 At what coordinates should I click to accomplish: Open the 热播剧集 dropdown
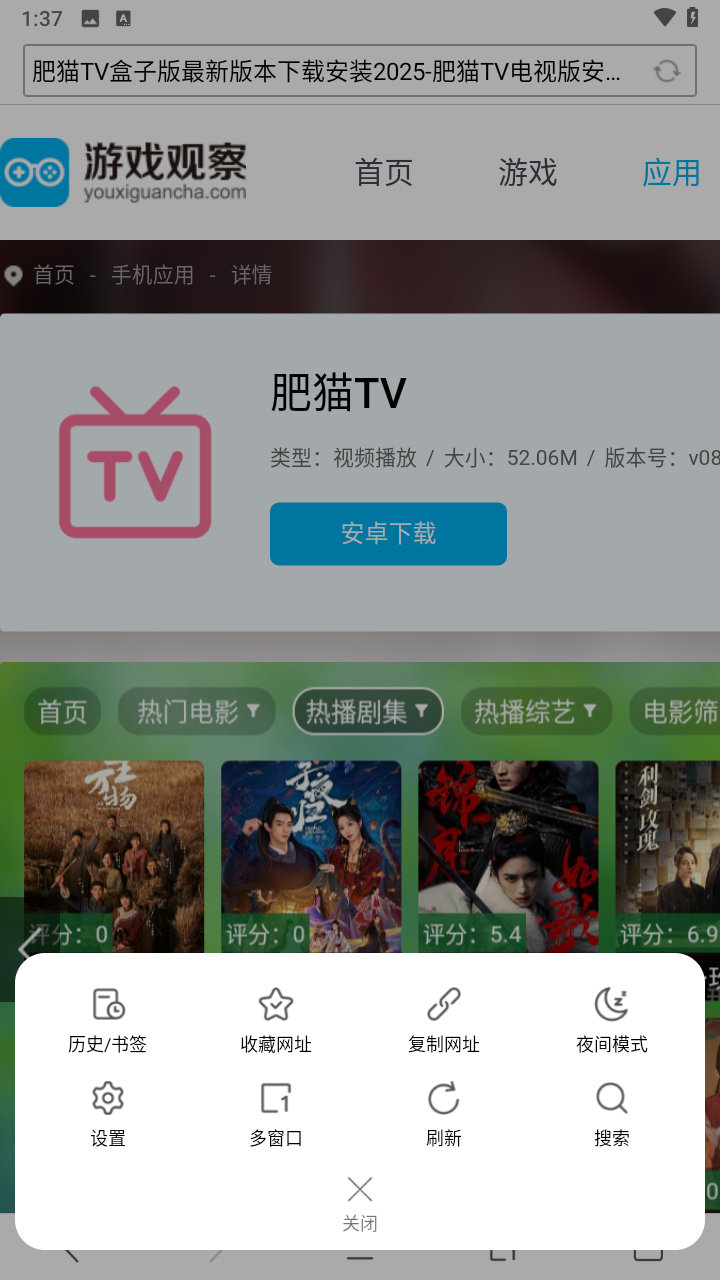coord(367,711)
